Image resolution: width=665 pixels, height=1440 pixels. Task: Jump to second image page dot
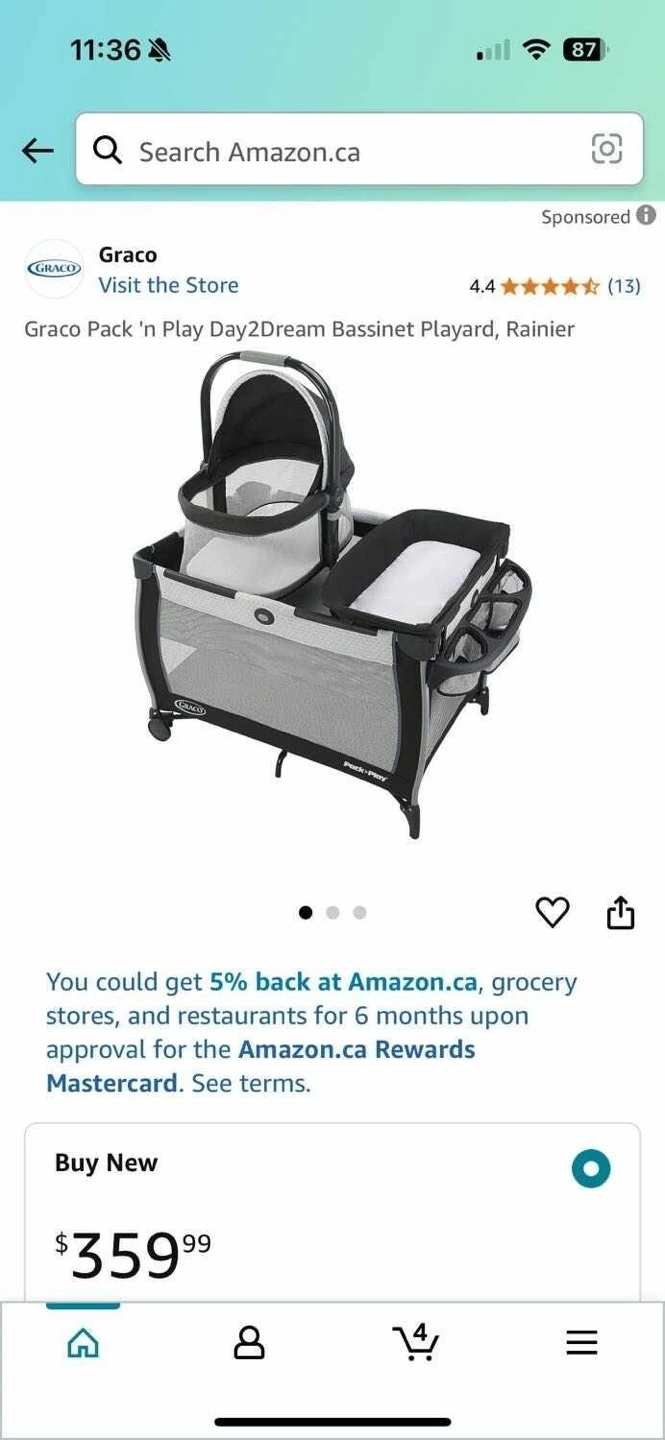point(333,912)
